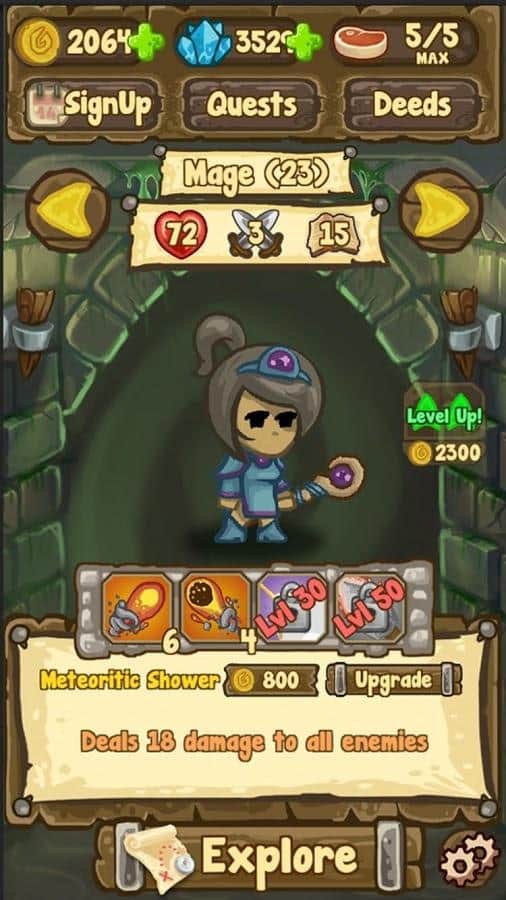This screenshot has height=900, width=506.
Task: Open the Deeds panel
Action: 411,104
